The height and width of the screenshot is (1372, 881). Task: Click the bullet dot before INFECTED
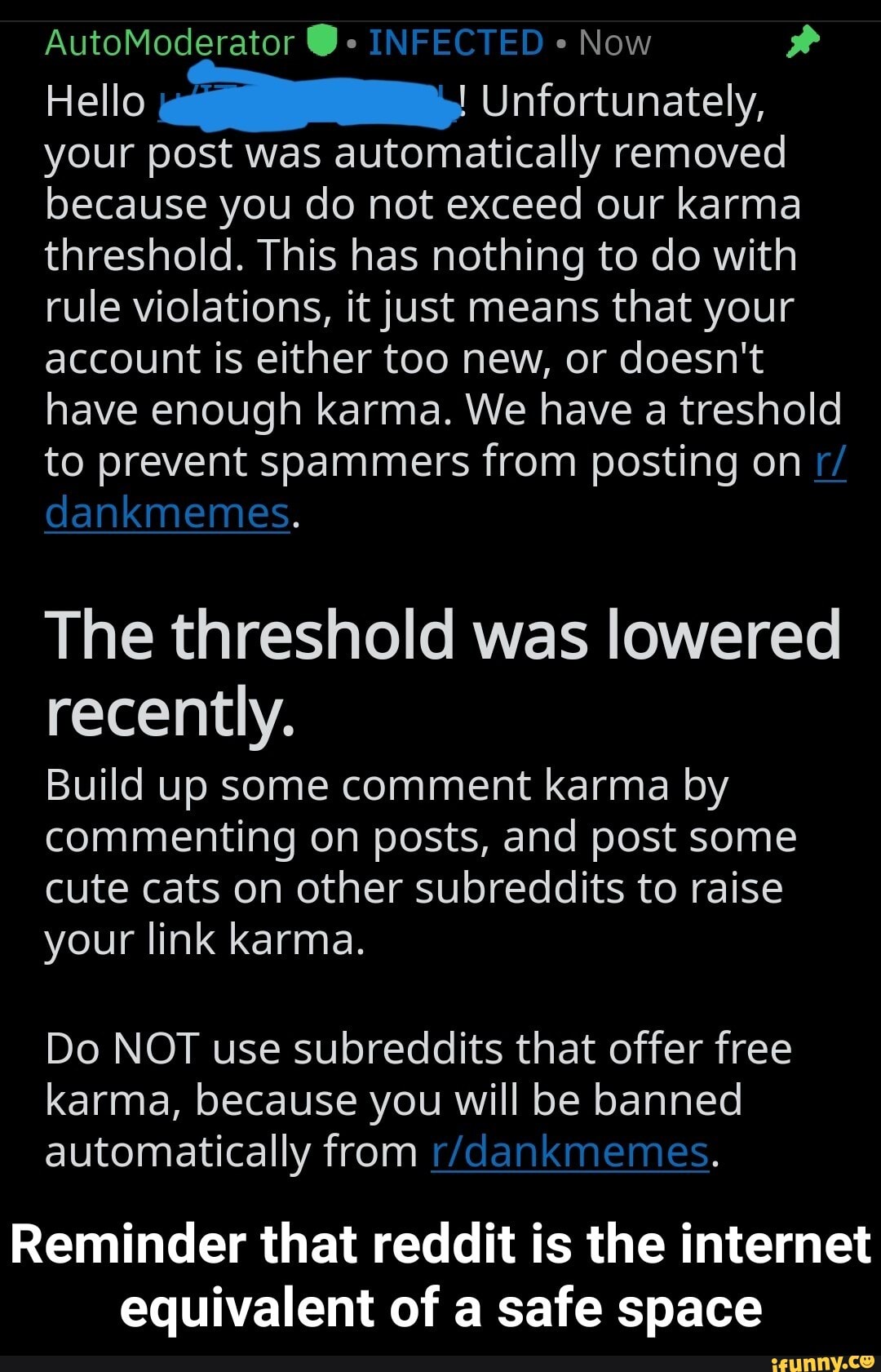click(351, 42)
